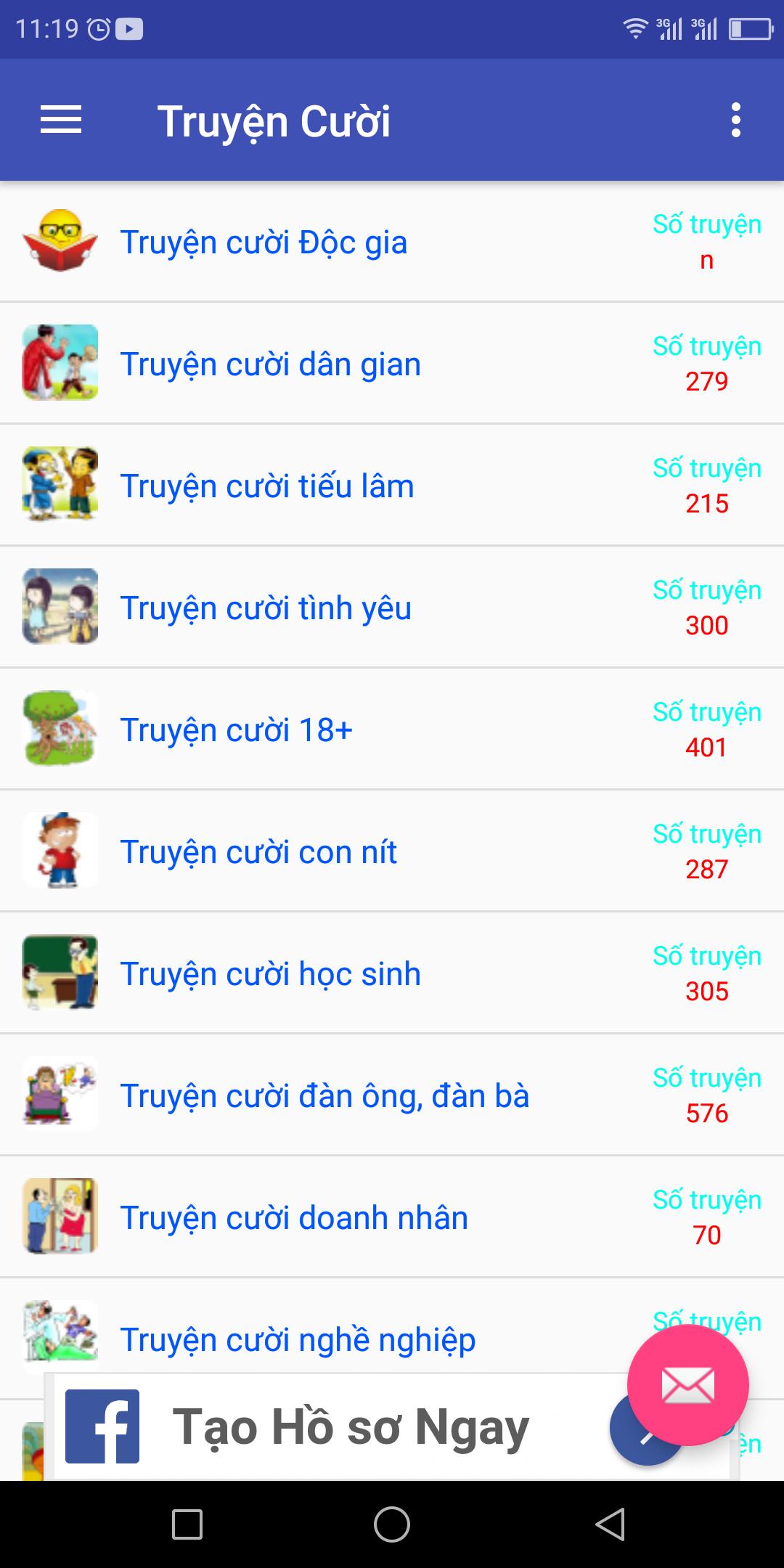The width and height of the screenshot is (784, 1568).
Task: Tap the Truyện cười 18+ tree icon
Action: 60,730
